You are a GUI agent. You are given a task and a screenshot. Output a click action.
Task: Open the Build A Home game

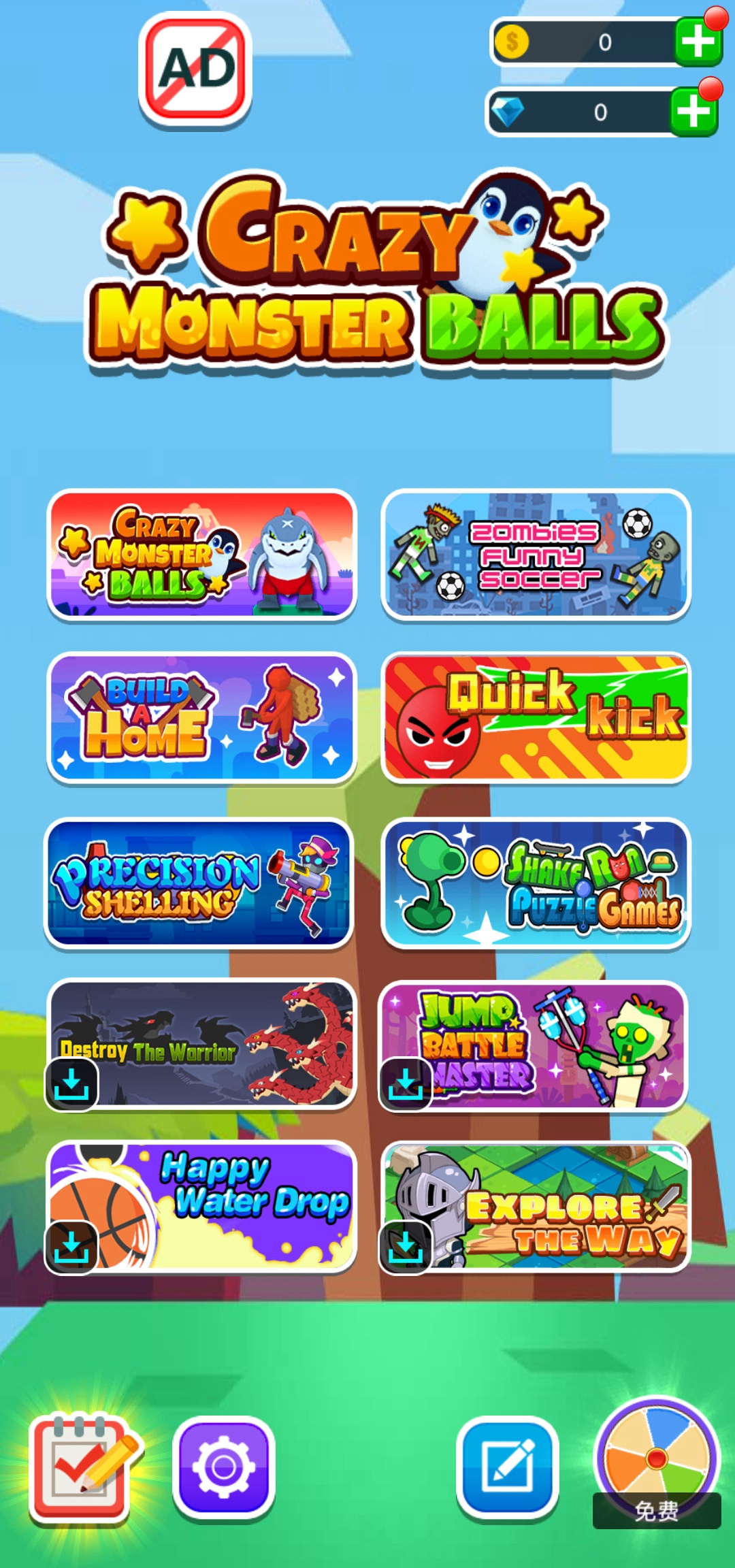[201, 717]
